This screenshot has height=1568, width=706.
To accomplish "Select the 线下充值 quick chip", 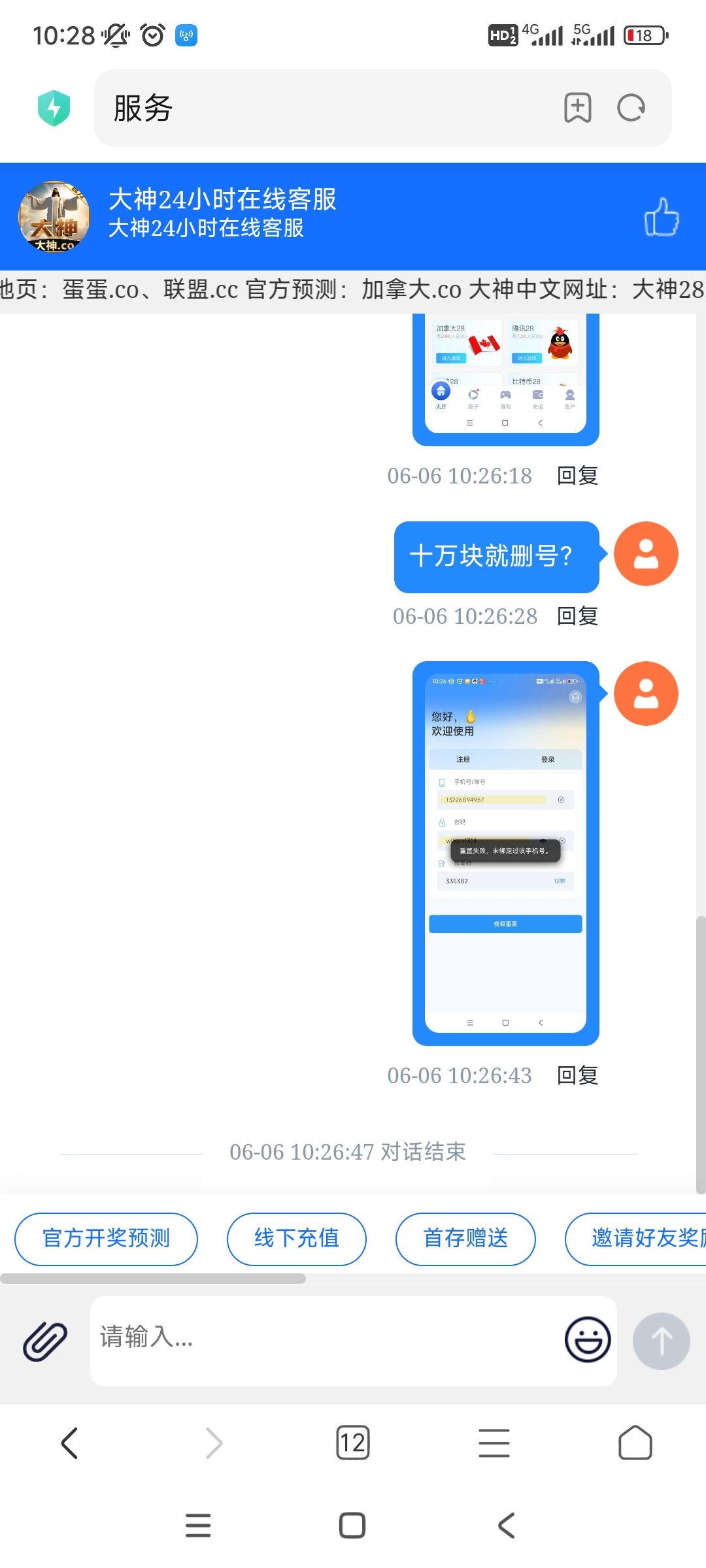I will click(296, 1238).
